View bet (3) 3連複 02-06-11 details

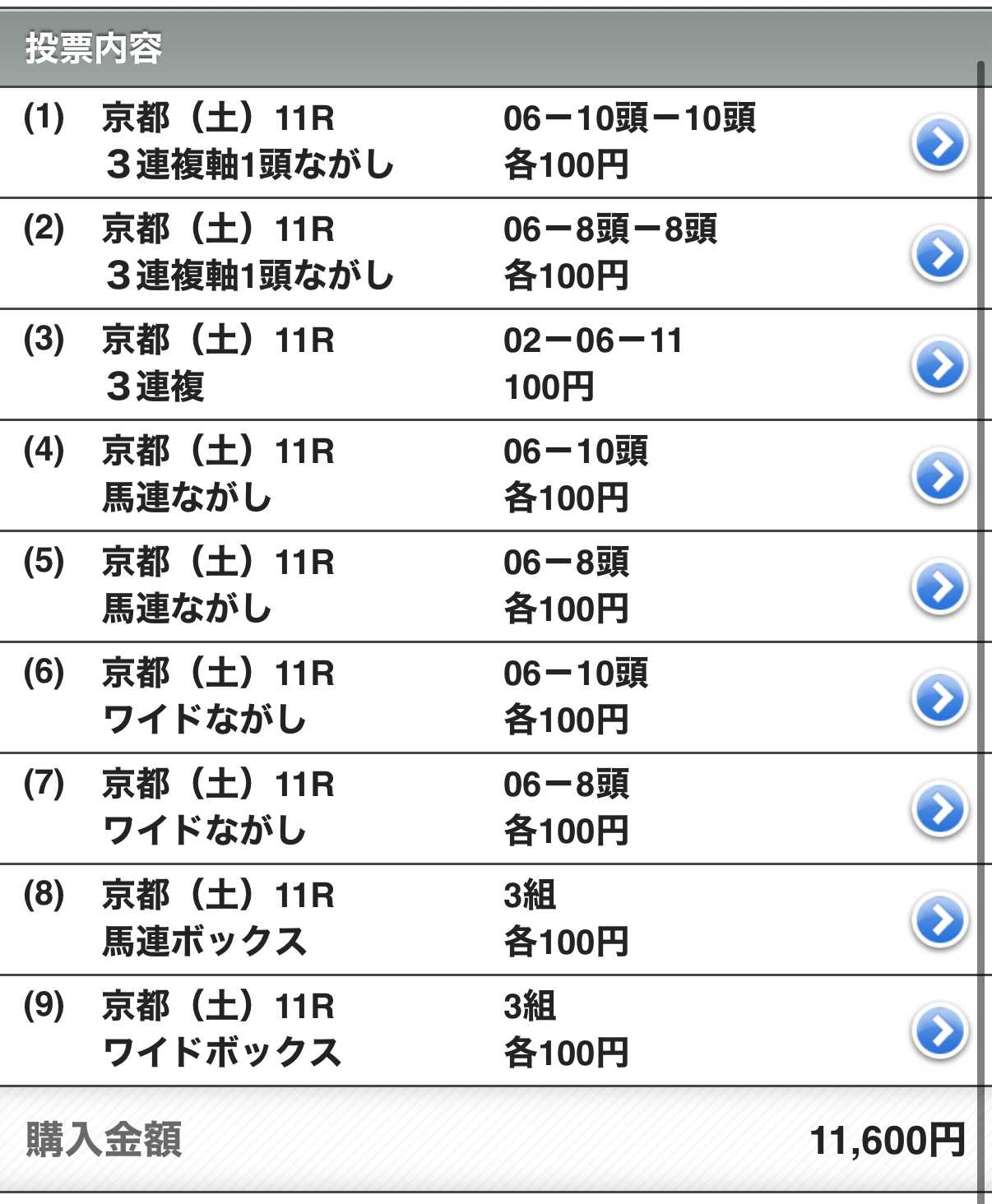click(939, 365)
